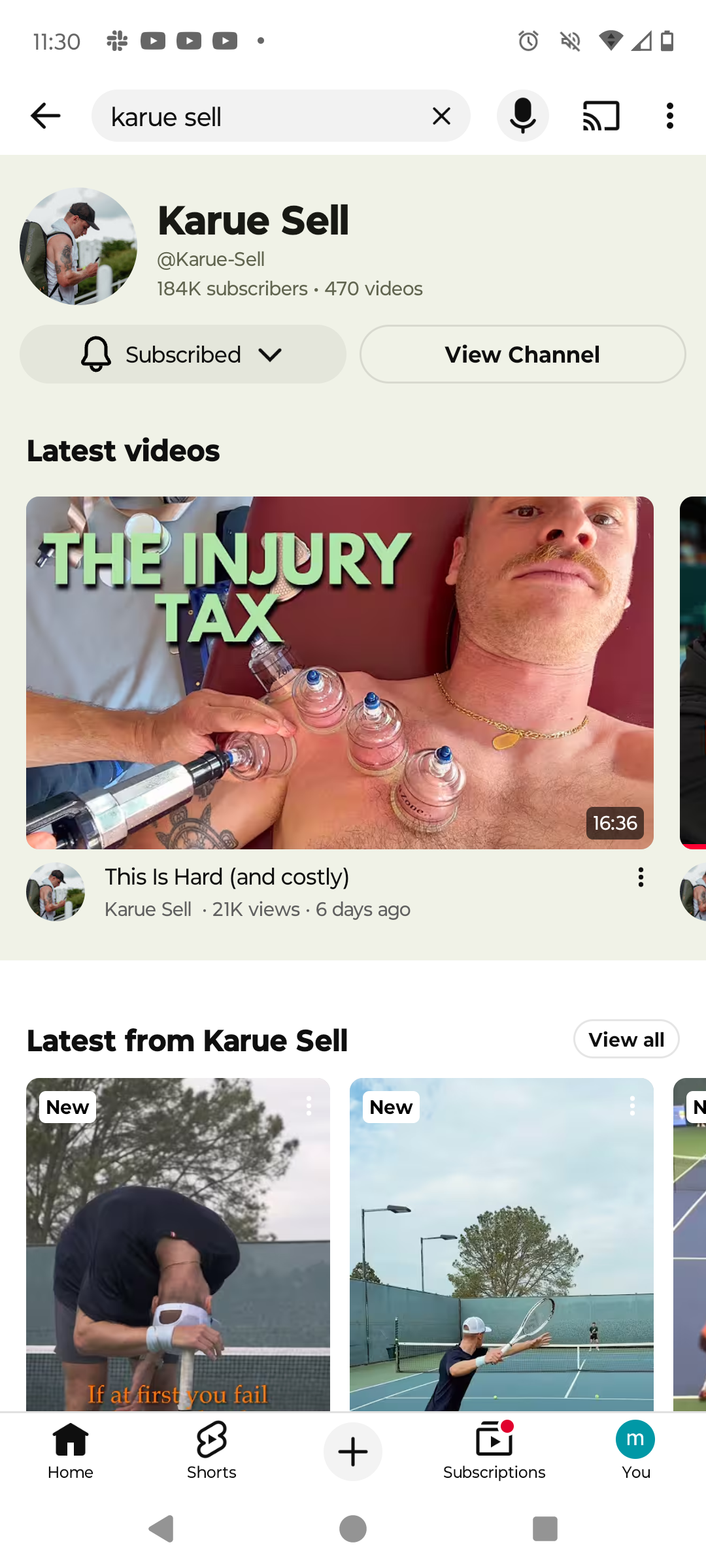Play 'This Is Hard (and costly)' video
Viewport: 706px width, 1568px height.
tap(340, 673)
